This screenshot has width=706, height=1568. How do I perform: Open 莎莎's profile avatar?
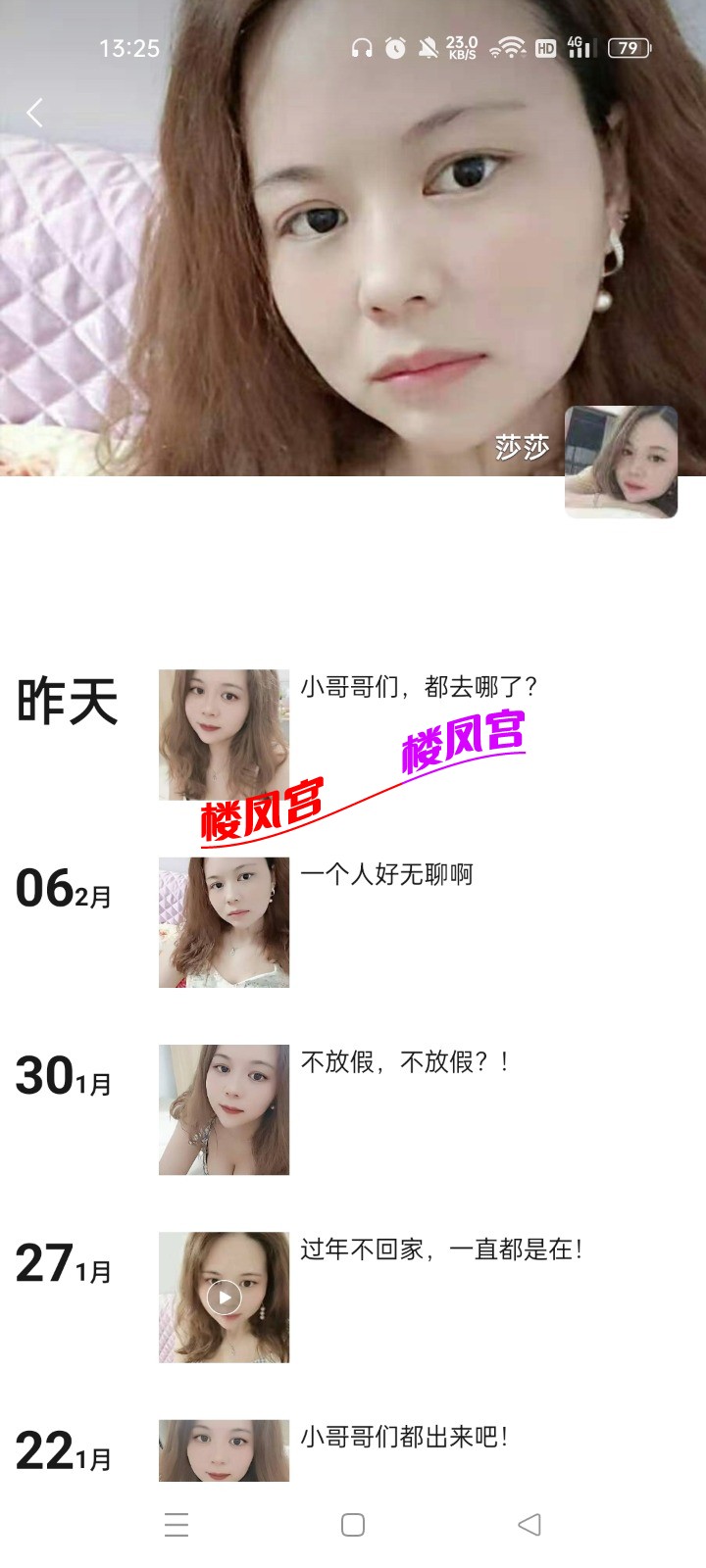click(x=621, y=462)
